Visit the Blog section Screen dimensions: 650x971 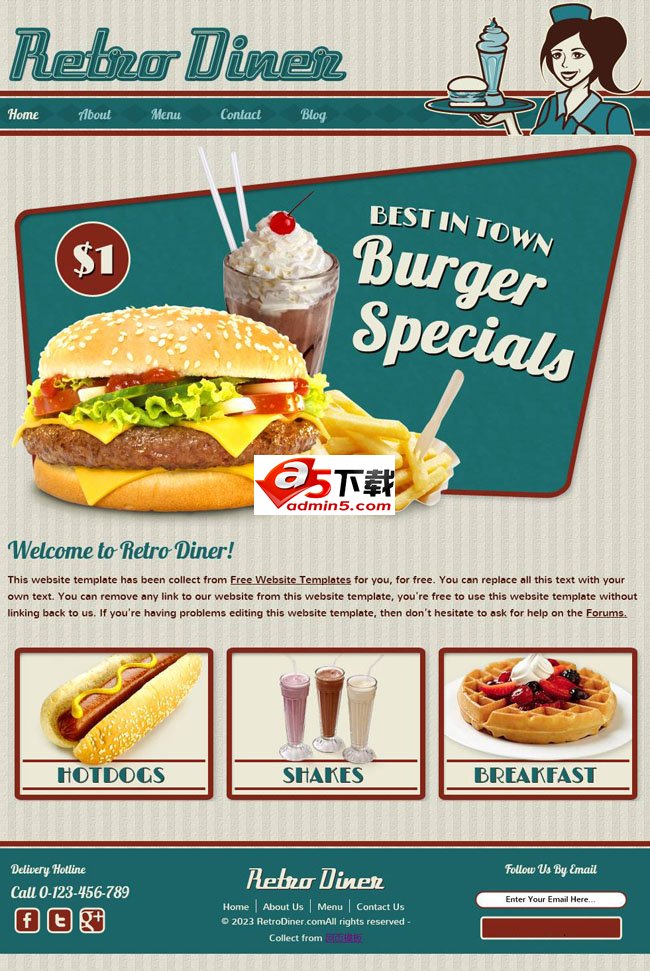click(x=313, y=114)
